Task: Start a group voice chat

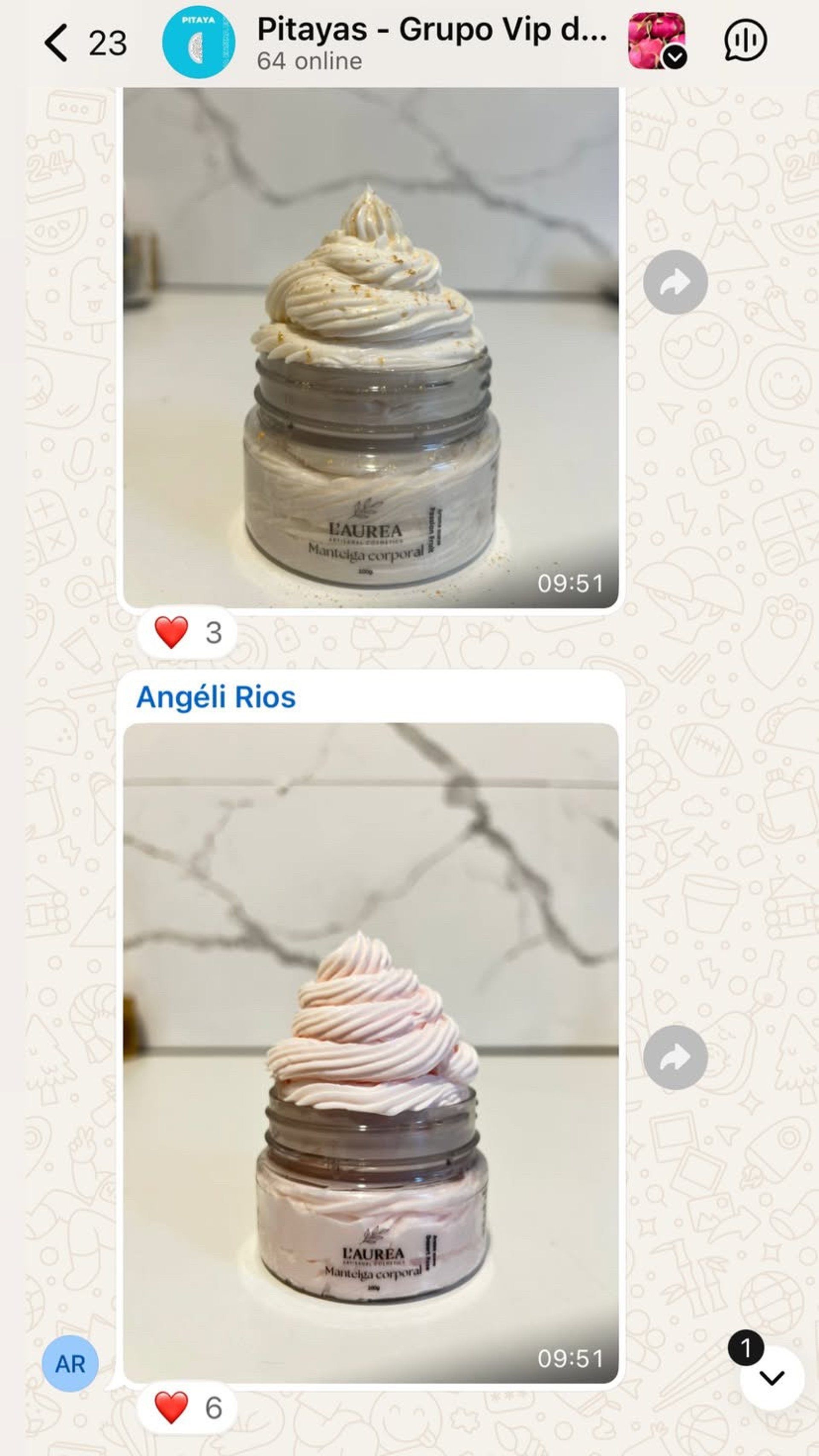Action: 746,41
